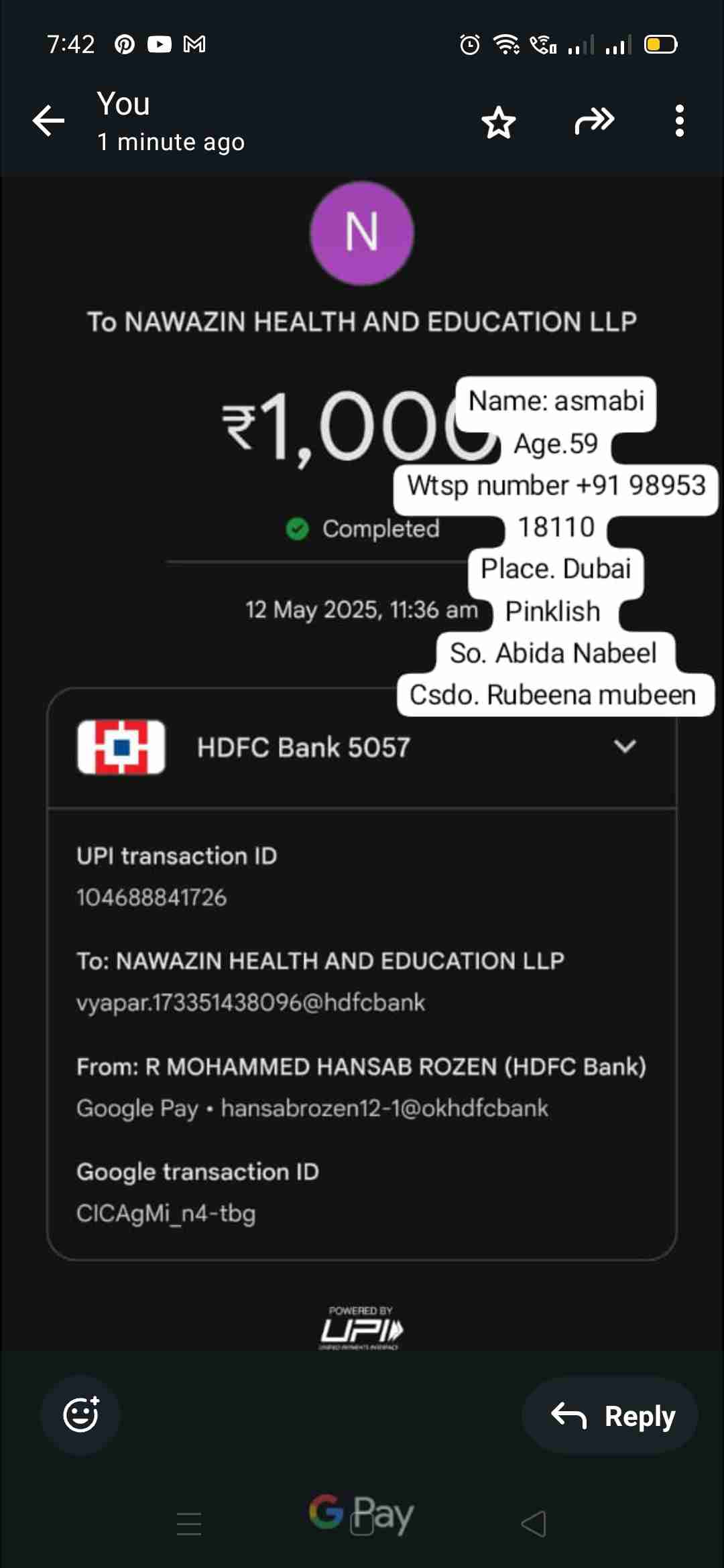Go back from the media viewer
The height and width of the screenshot is (1568, 724).
(49, 121)
